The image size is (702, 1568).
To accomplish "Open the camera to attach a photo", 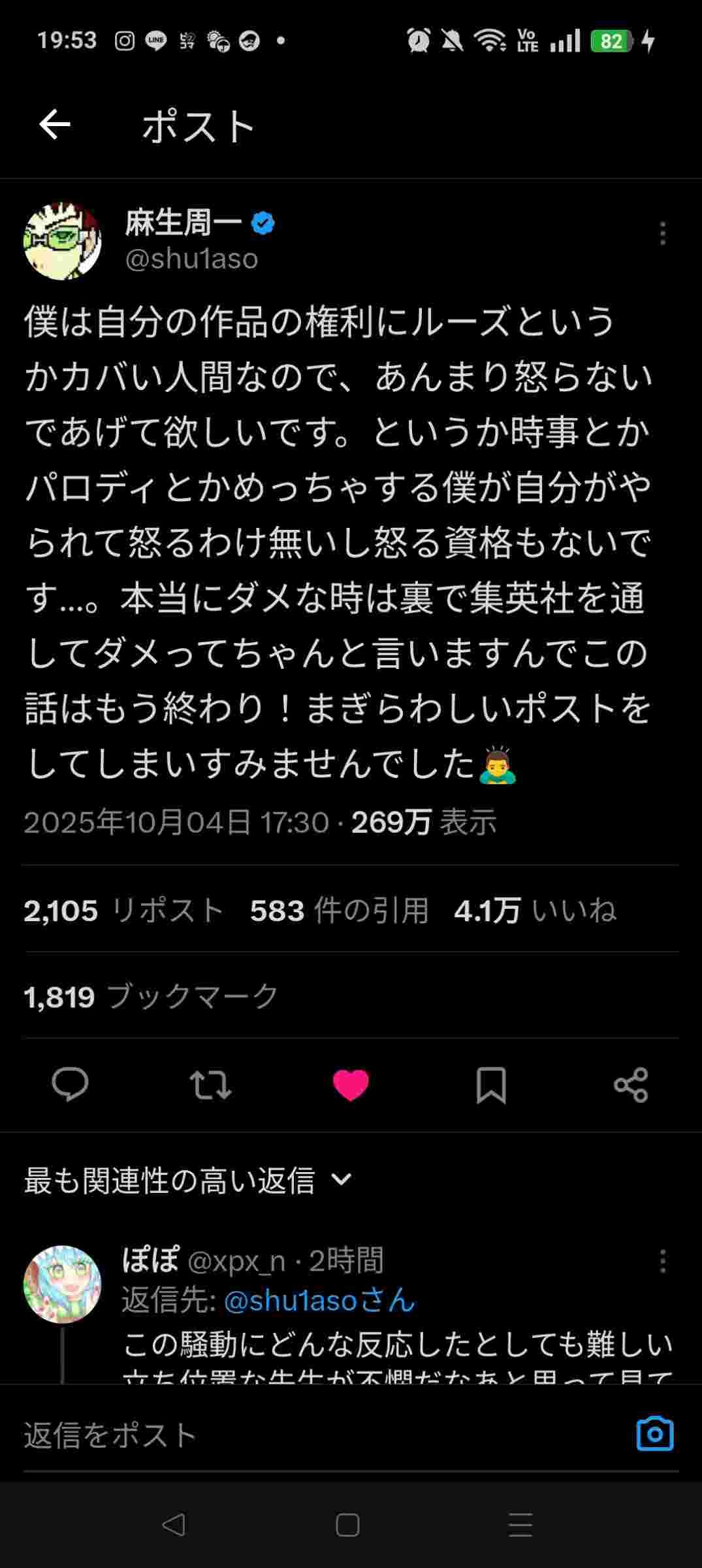I will [x=654, y=1435].
